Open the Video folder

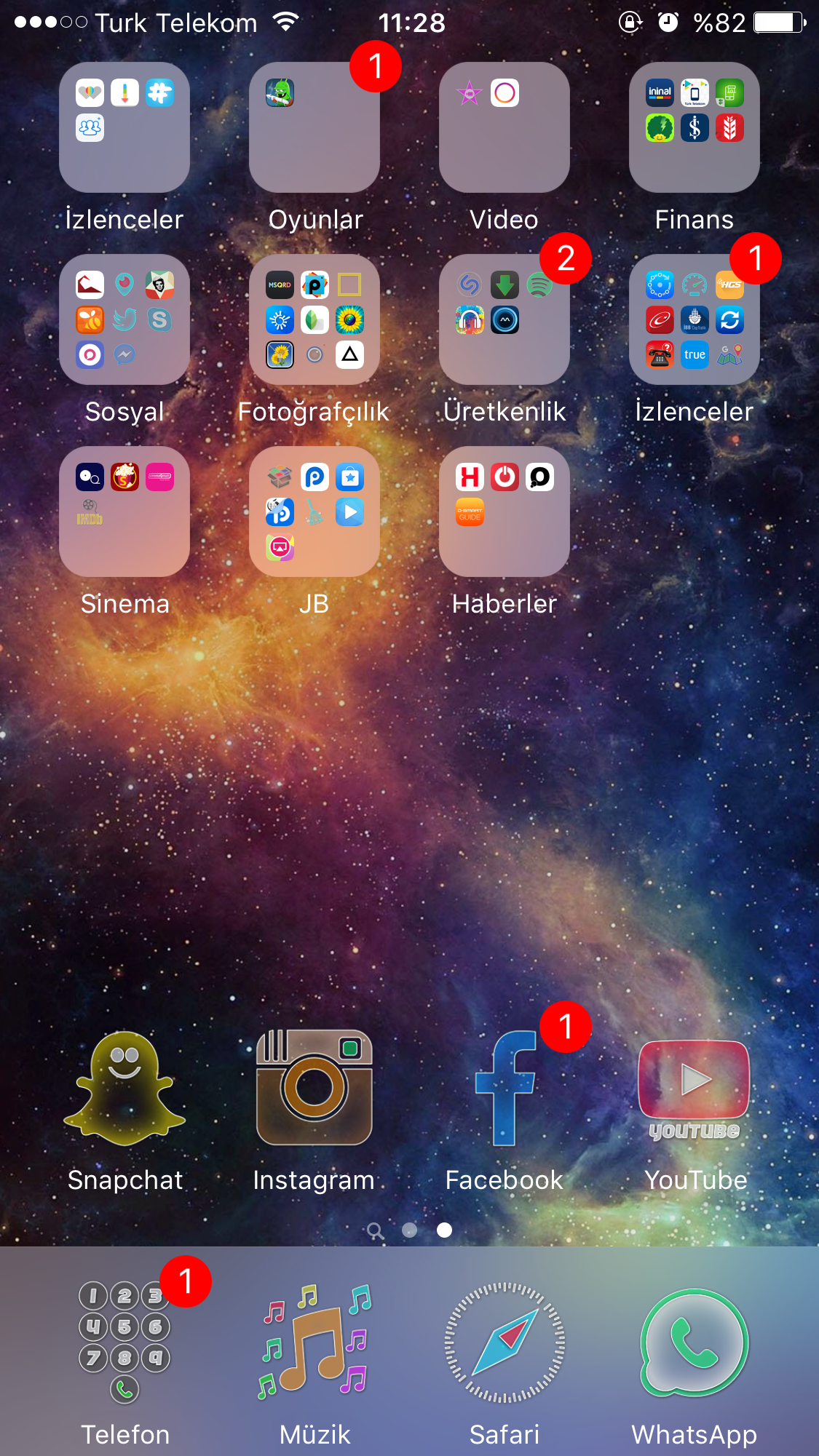[505, 127]
